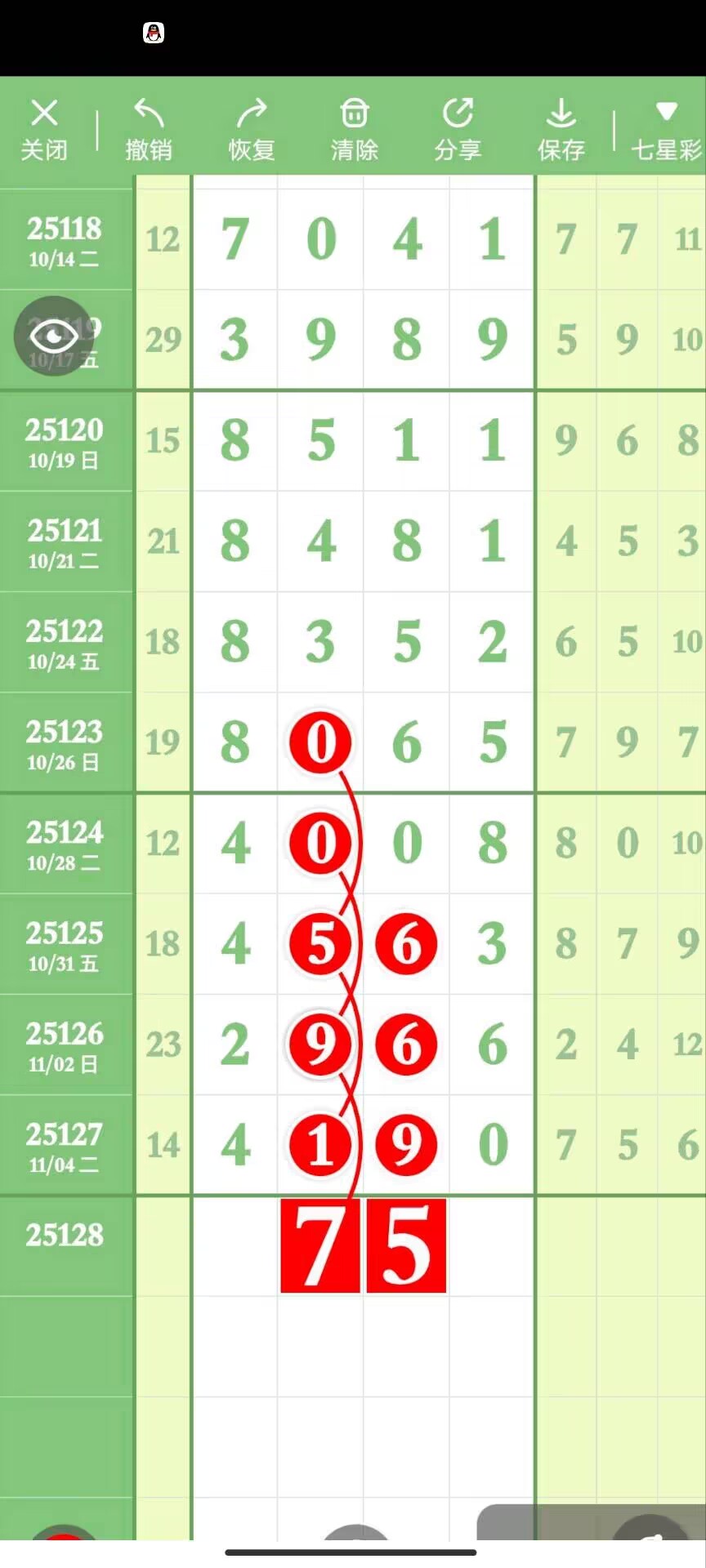The width and height of the screenshot is (706, 1568).
Task: Redo the action with 恢复
Action: click(x=252, y=129)
